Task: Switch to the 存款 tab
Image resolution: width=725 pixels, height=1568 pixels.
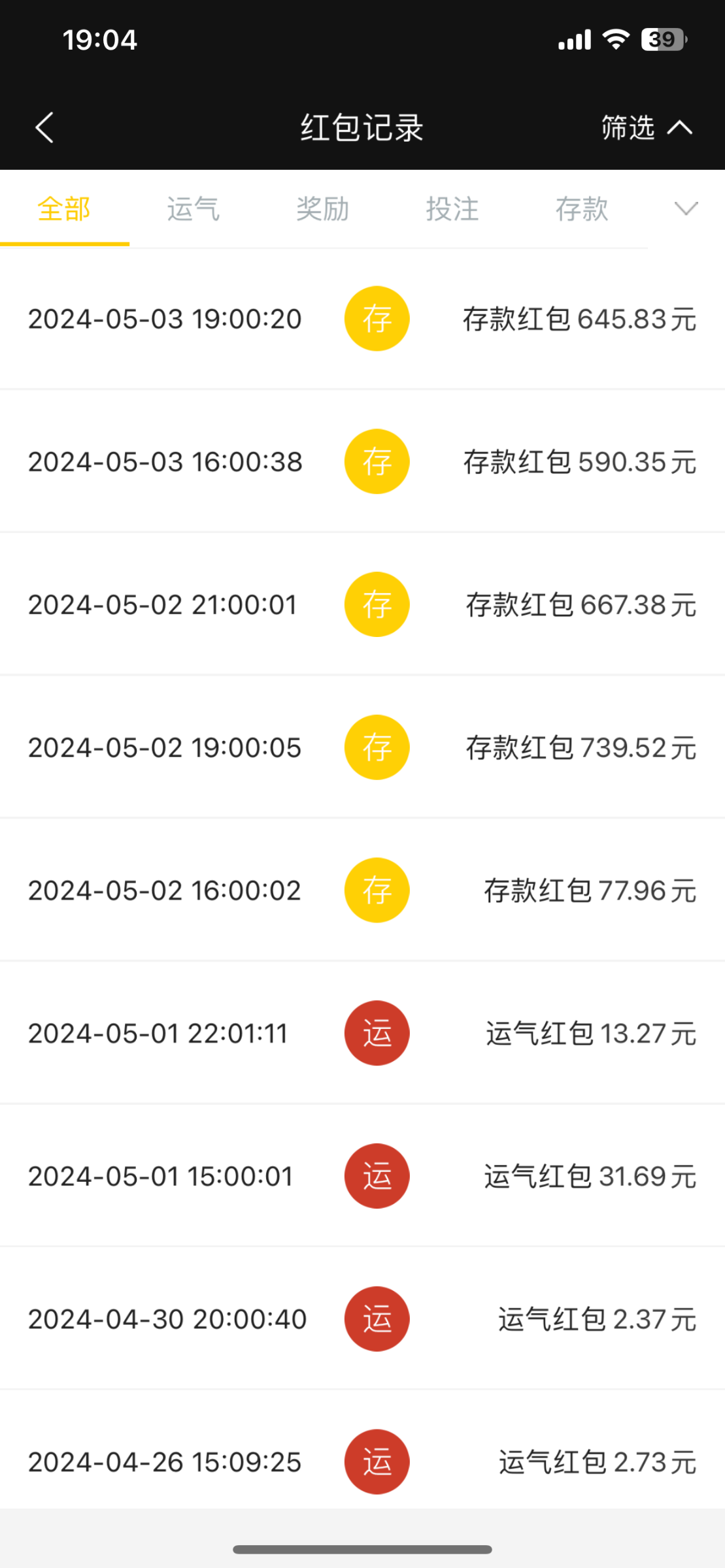Action: 582,210
